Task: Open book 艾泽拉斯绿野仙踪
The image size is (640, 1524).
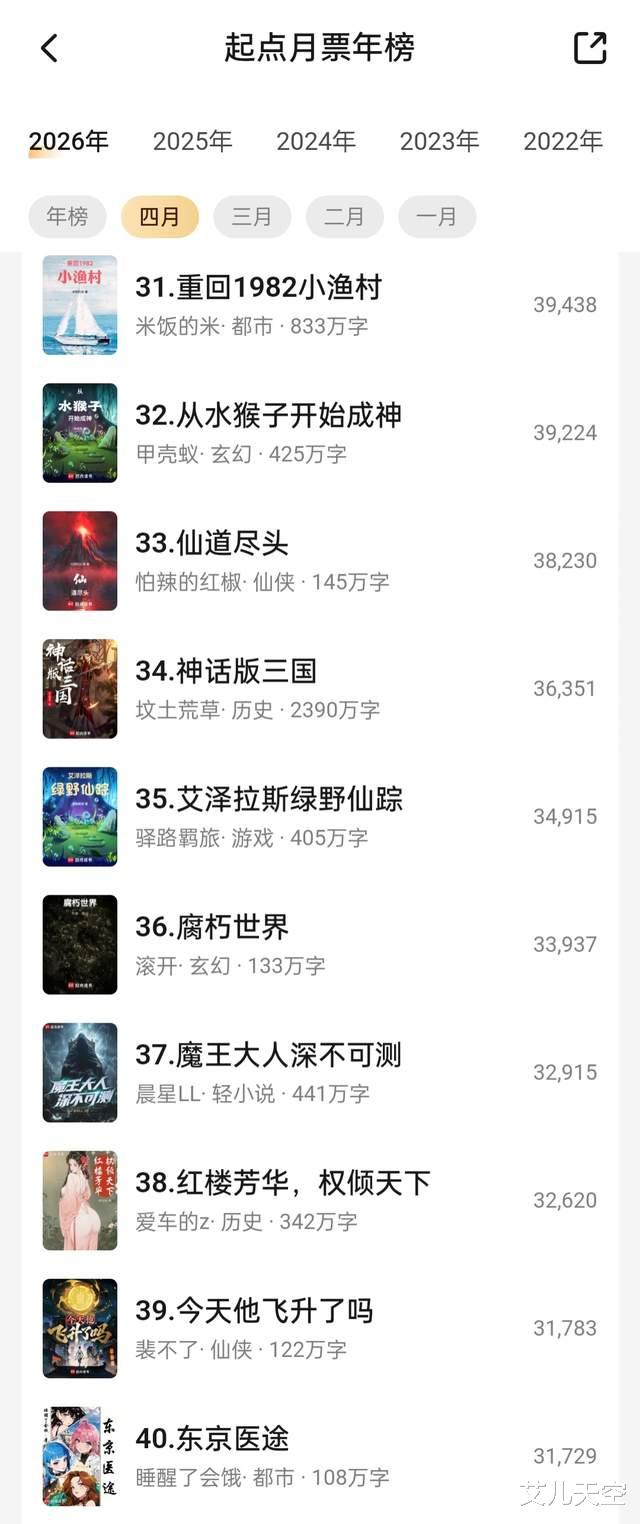Action: point(320,816)
